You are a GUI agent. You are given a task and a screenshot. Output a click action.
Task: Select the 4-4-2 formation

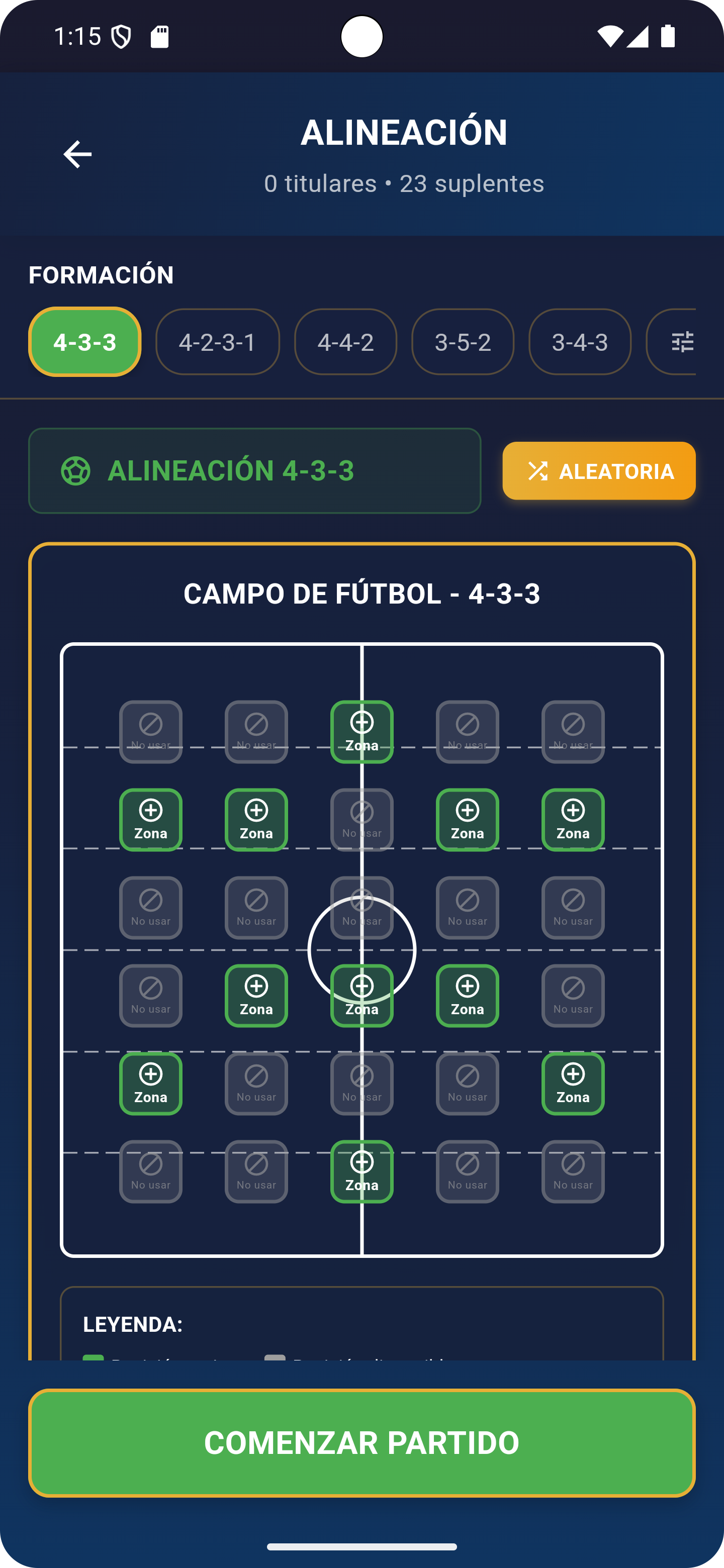(346, 342)
